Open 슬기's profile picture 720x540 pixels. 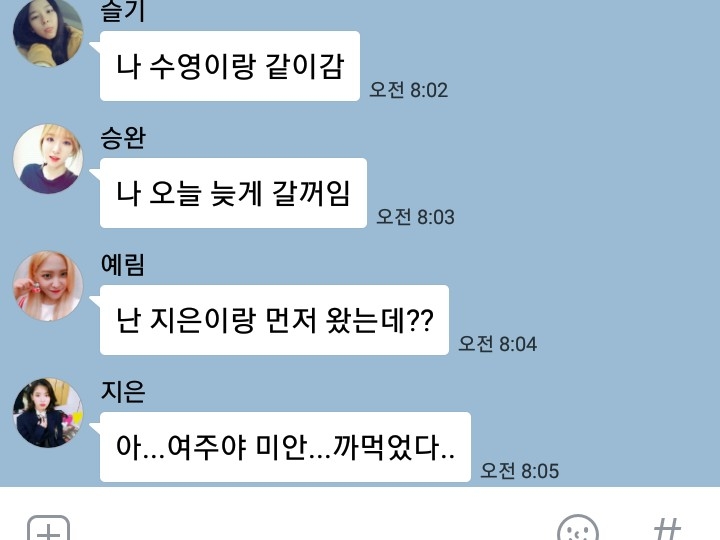[x=48, y=33]
